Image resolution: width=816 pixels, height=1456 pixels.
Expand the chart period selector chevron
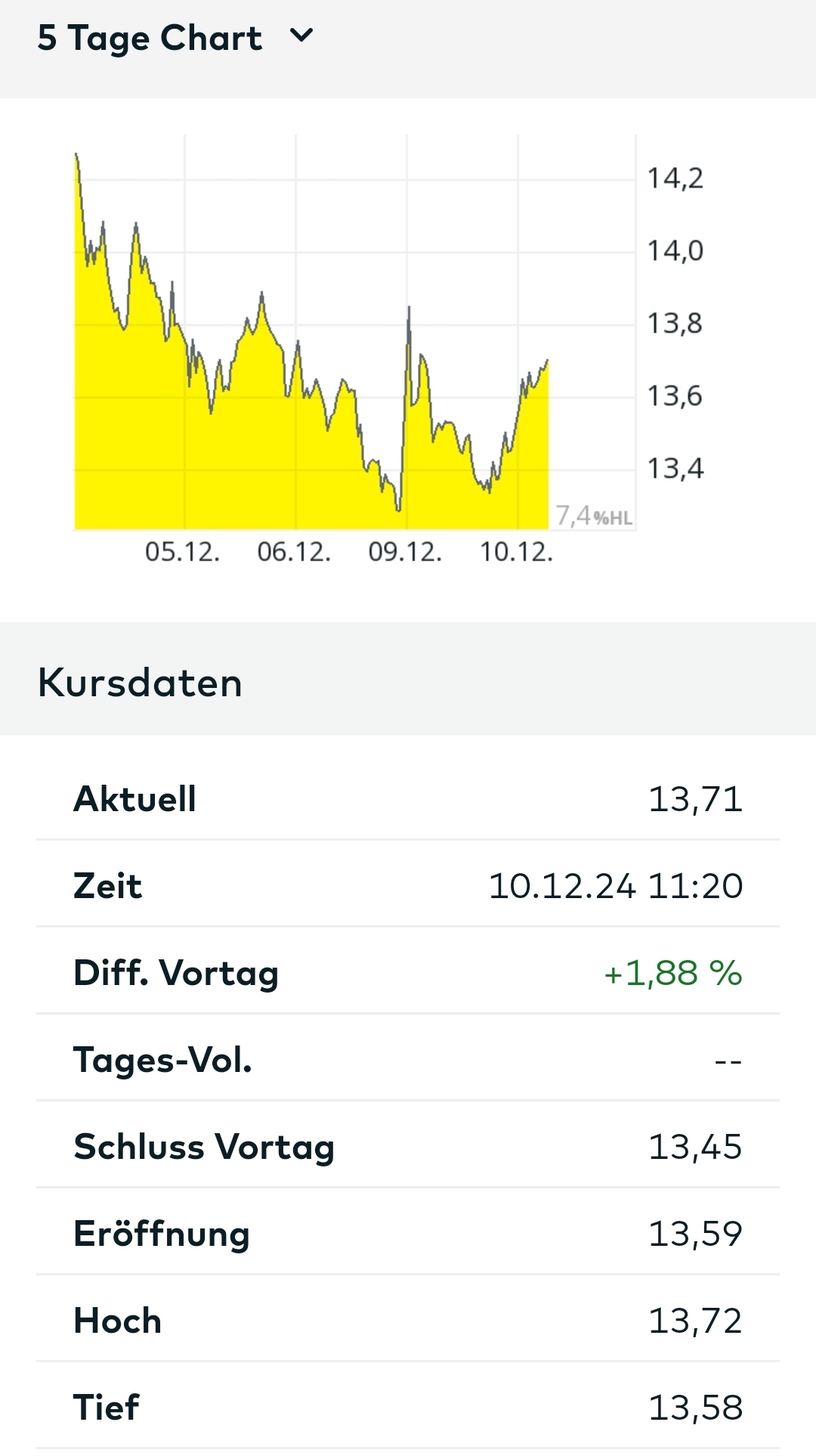tap(301, 36)
